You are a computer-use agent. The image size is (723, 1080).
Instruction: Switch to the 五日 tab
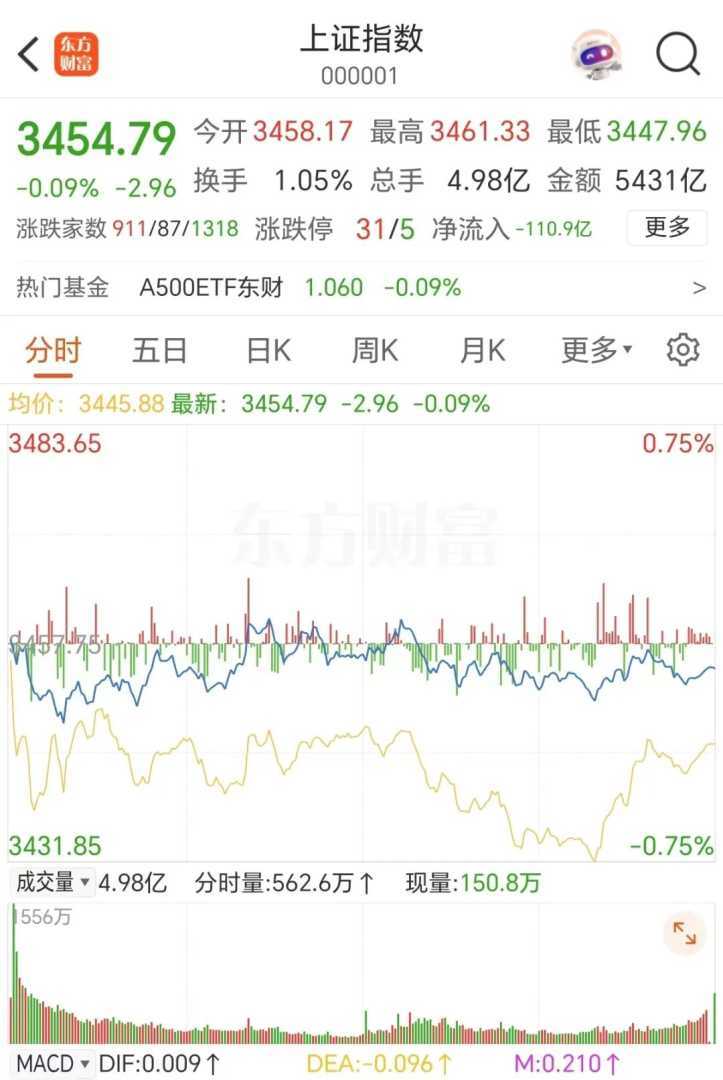coord(160,350)
